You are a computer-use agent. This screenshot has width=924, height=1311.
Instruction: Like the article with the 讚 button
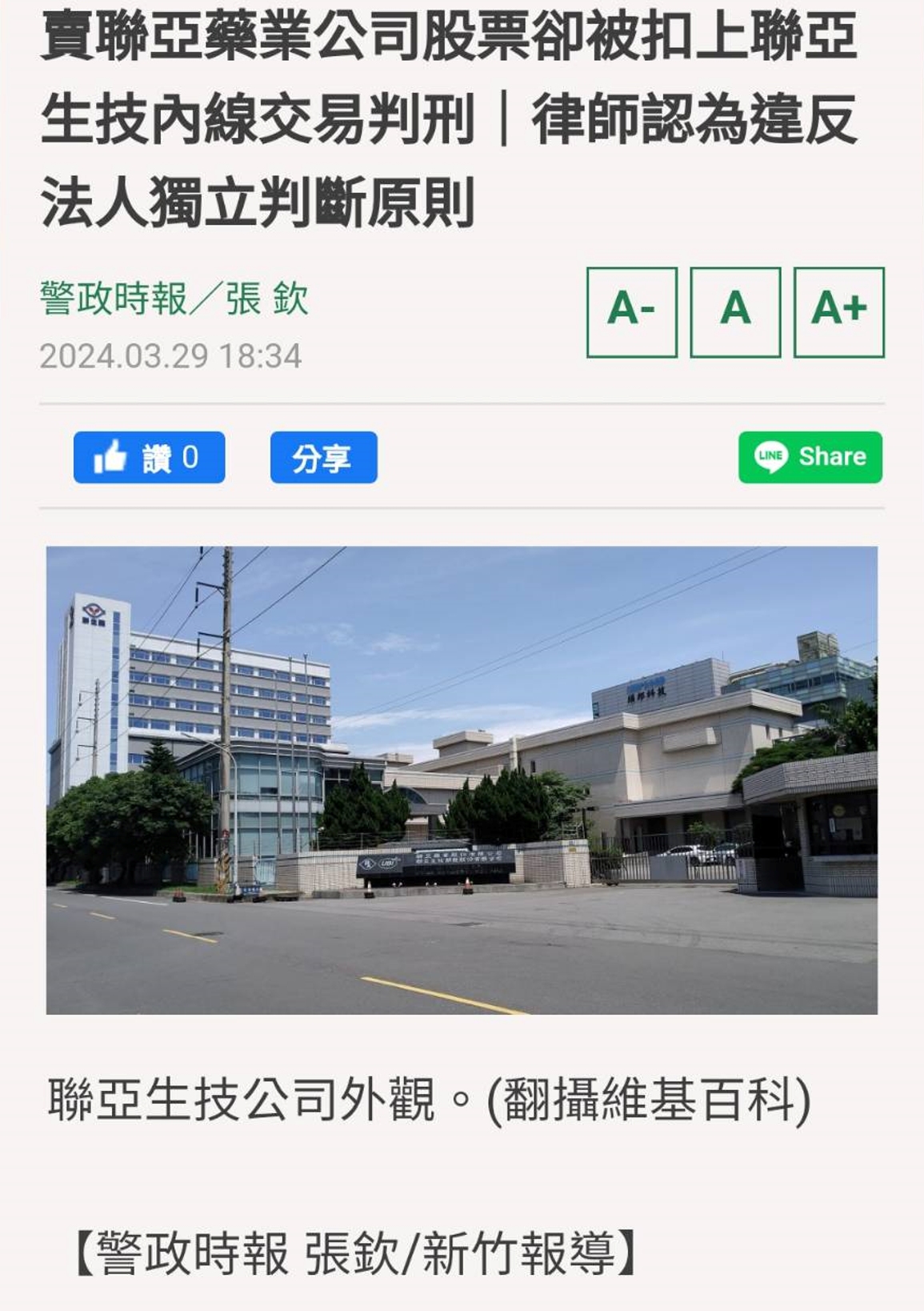(x=149, y=457)
